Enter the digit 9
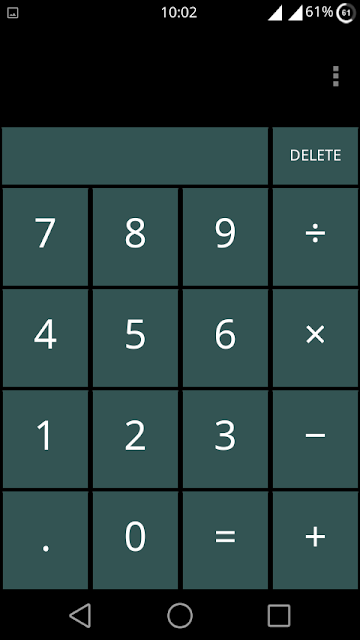360x640 pixels. click(x=225, y=237)
